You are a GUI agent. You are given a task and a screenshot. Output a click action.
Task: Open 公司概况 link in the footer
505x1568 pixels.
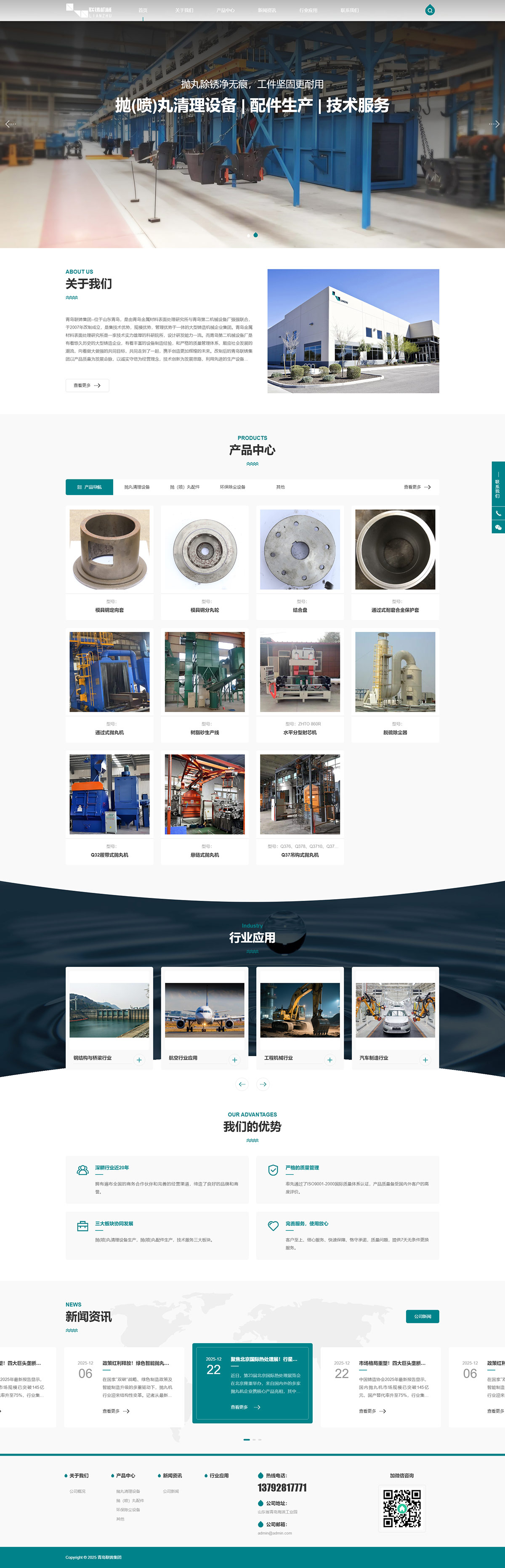(77, 1491)
